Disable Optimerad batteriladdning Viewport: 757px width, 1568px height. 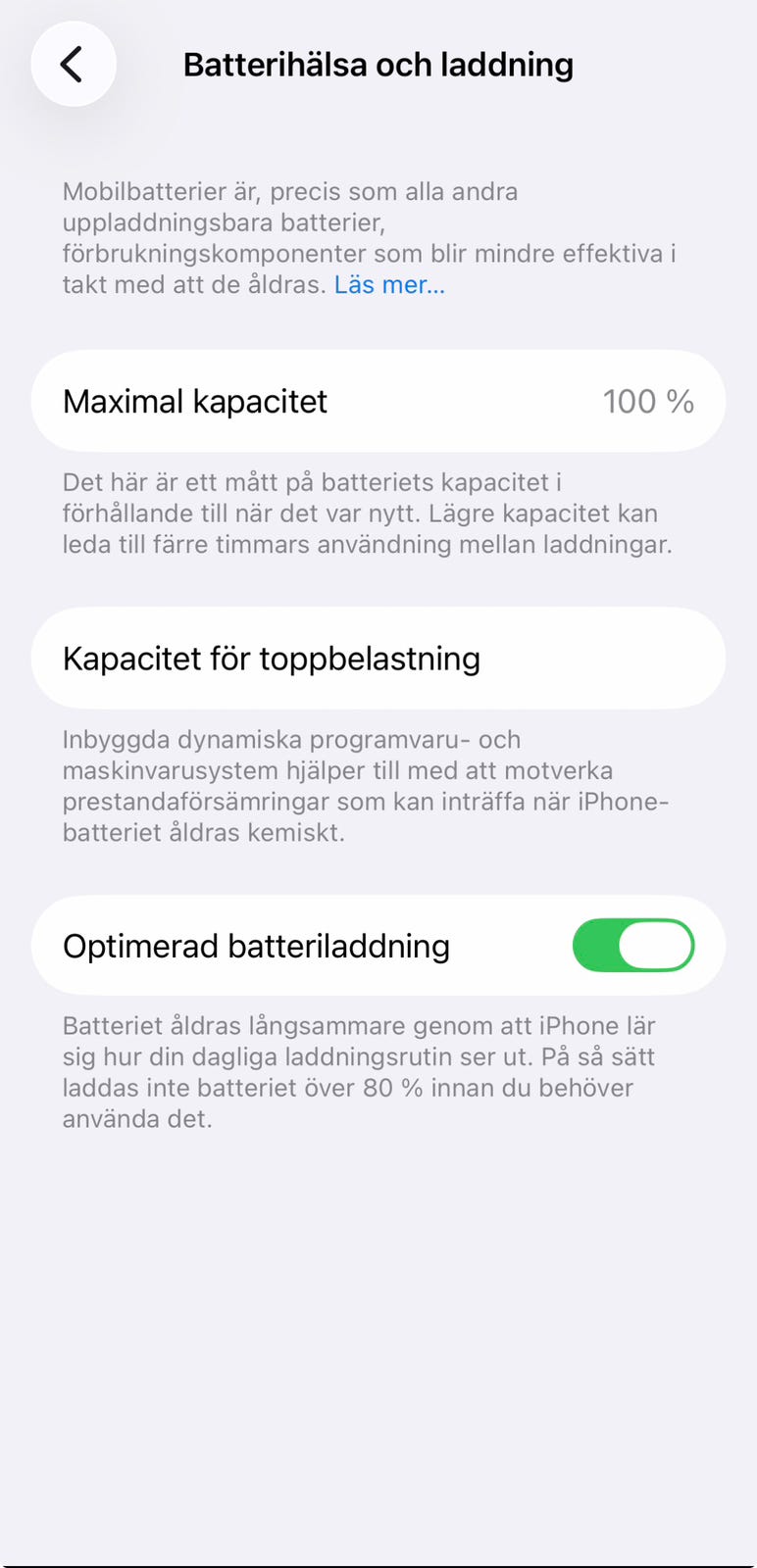point(633,946)
